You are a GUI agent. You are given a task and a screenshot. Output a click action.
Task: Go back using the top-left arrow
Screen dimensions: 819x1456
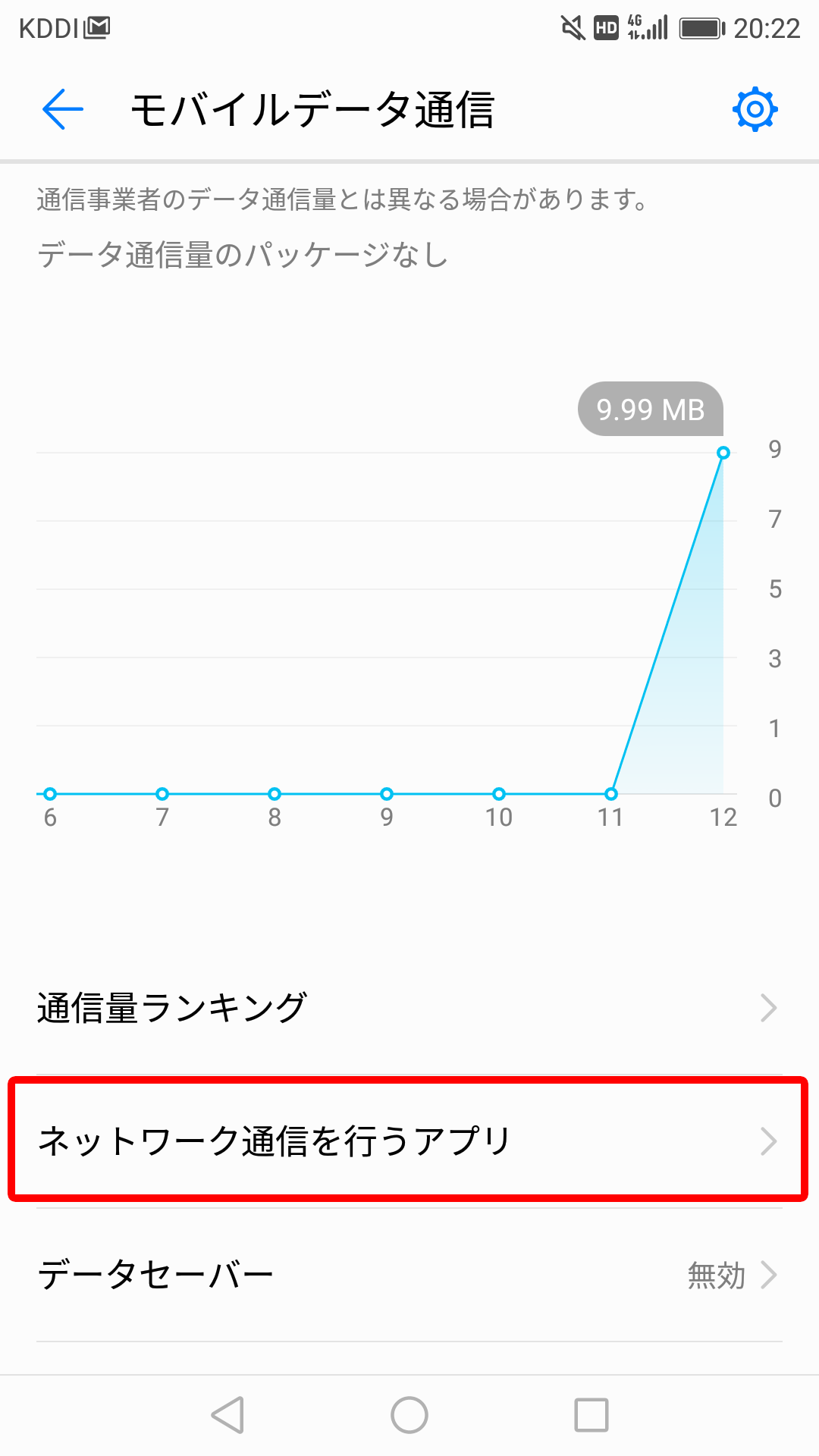62,109
